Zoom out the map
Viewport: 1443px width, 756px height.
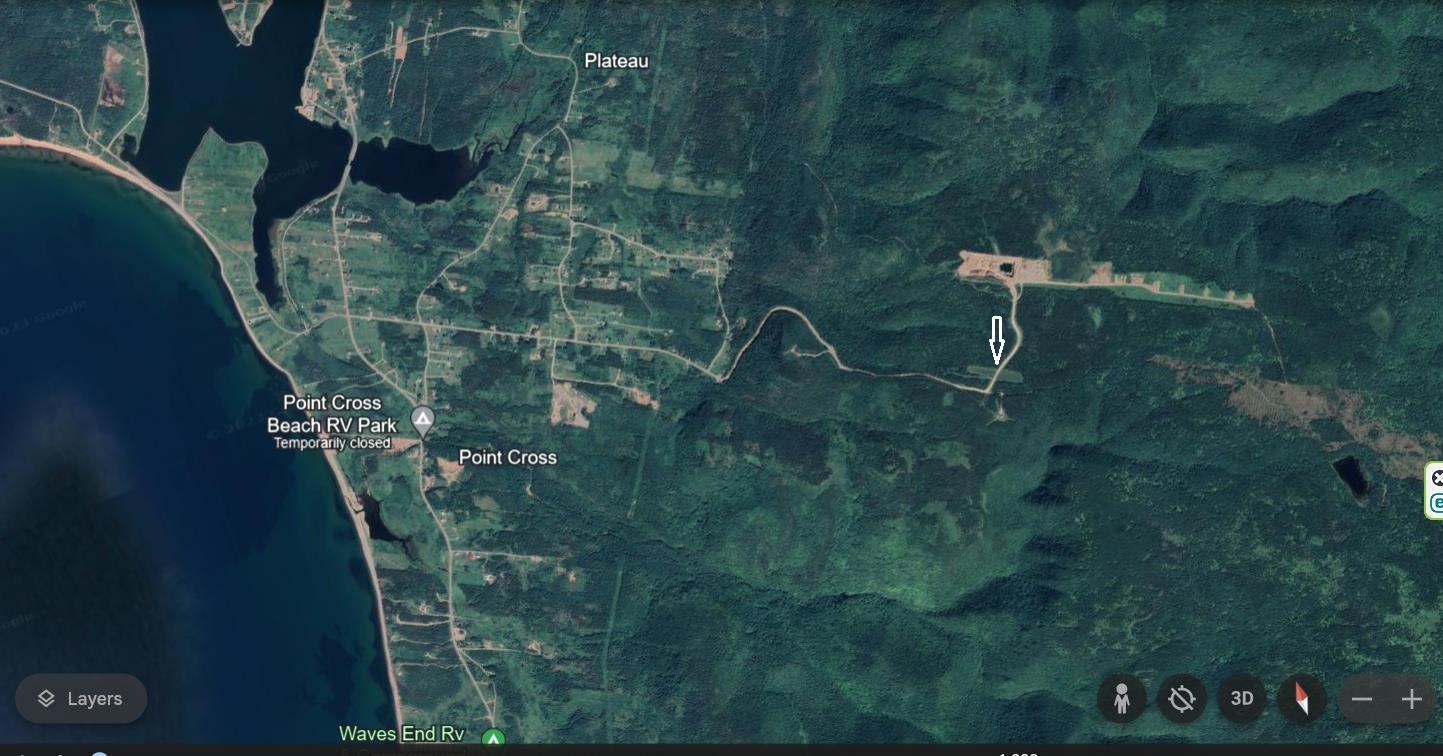tap(1361, 700)
